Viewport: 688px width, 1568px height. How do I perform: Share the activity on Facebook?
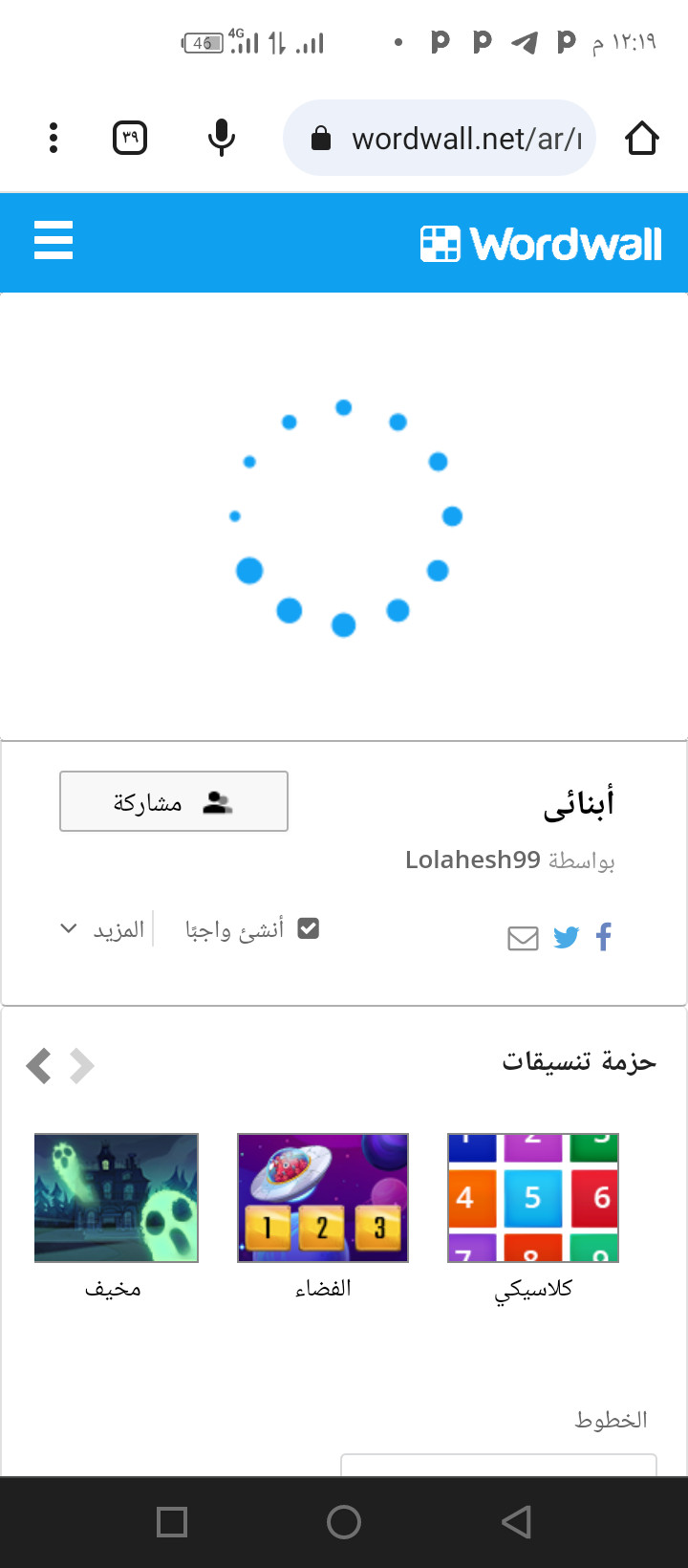tap(603, 937)
